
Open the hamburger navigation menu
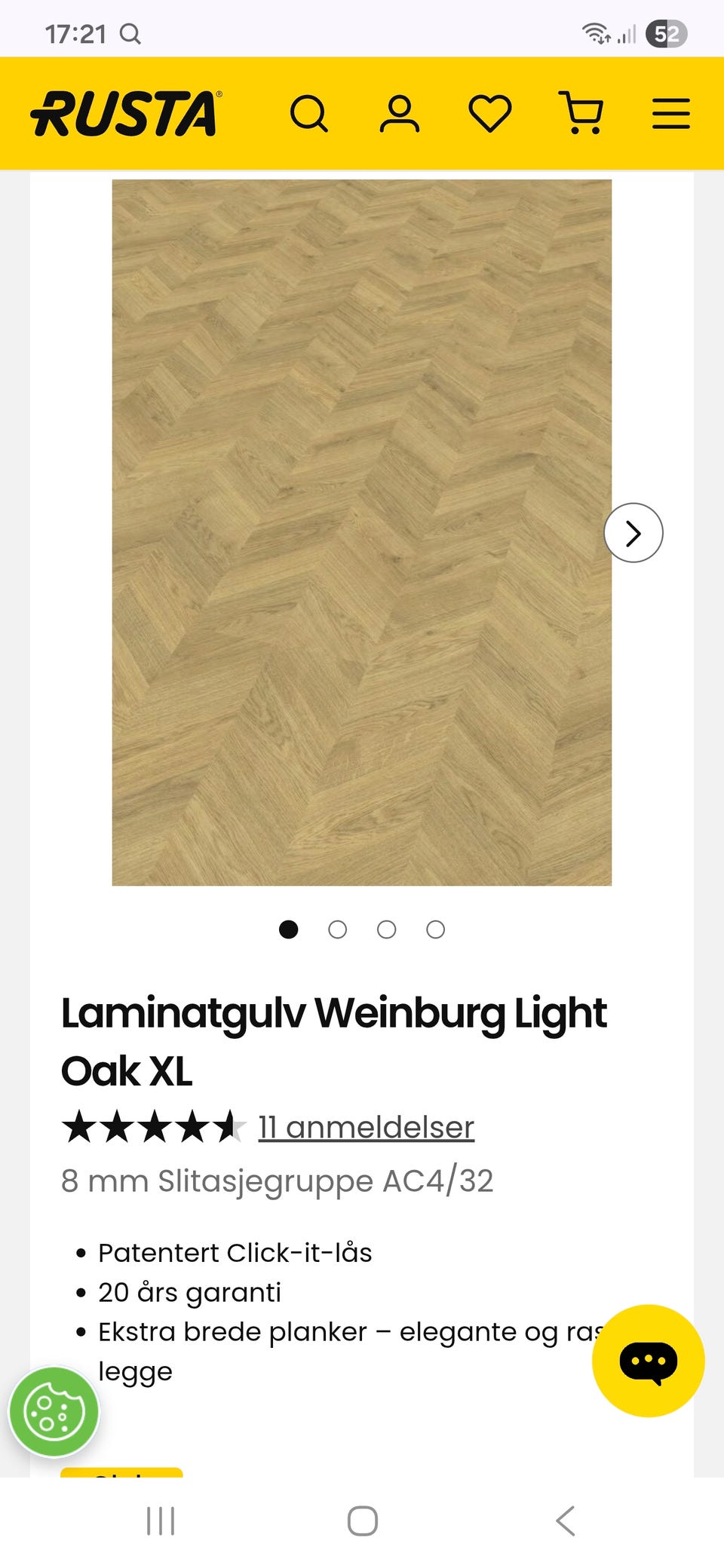[670, 113]
